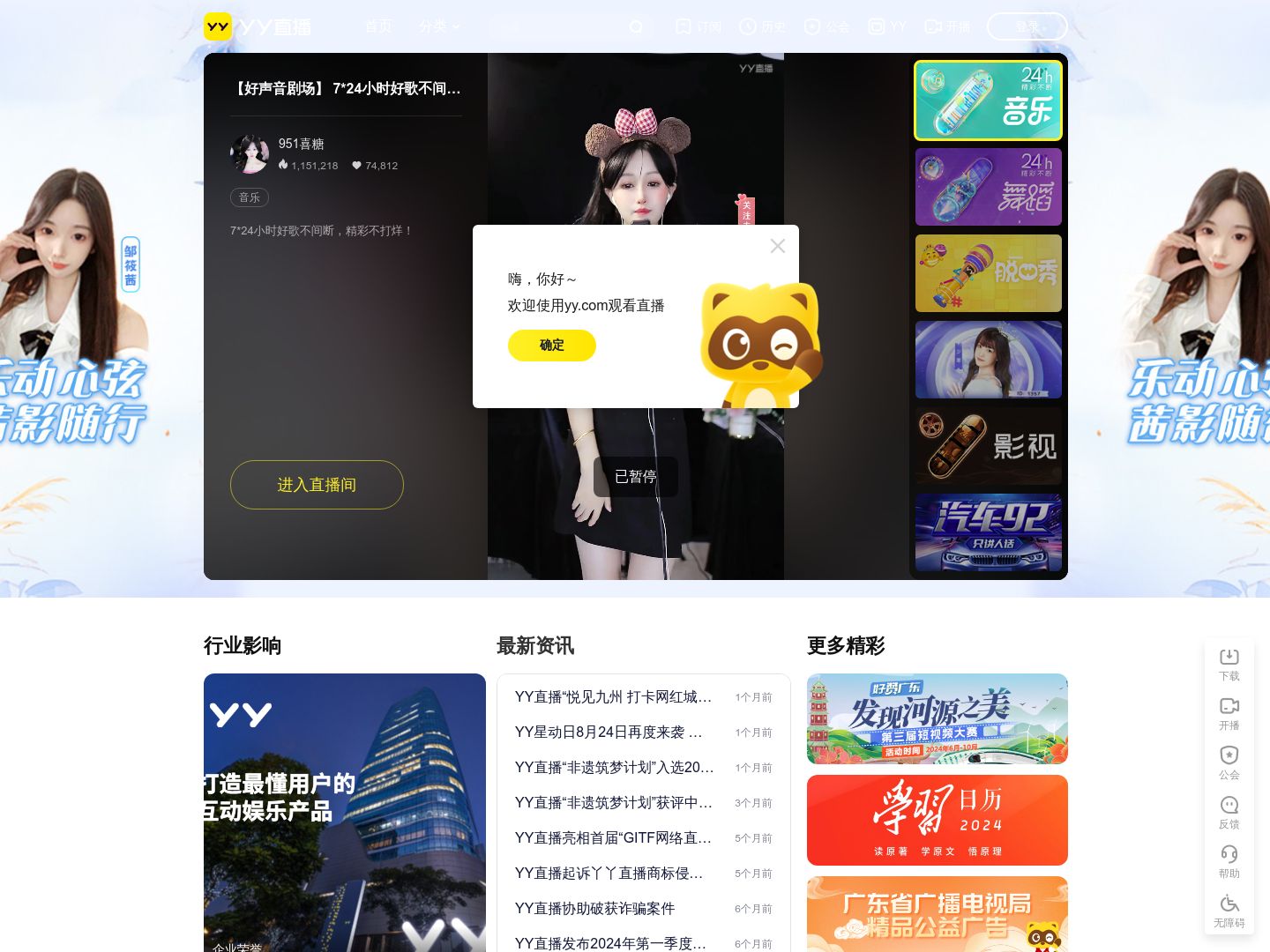Close the welcome dialog
Image resolution: width=1270 pixels, height=952 pixels.
click(x=777, y=246)
